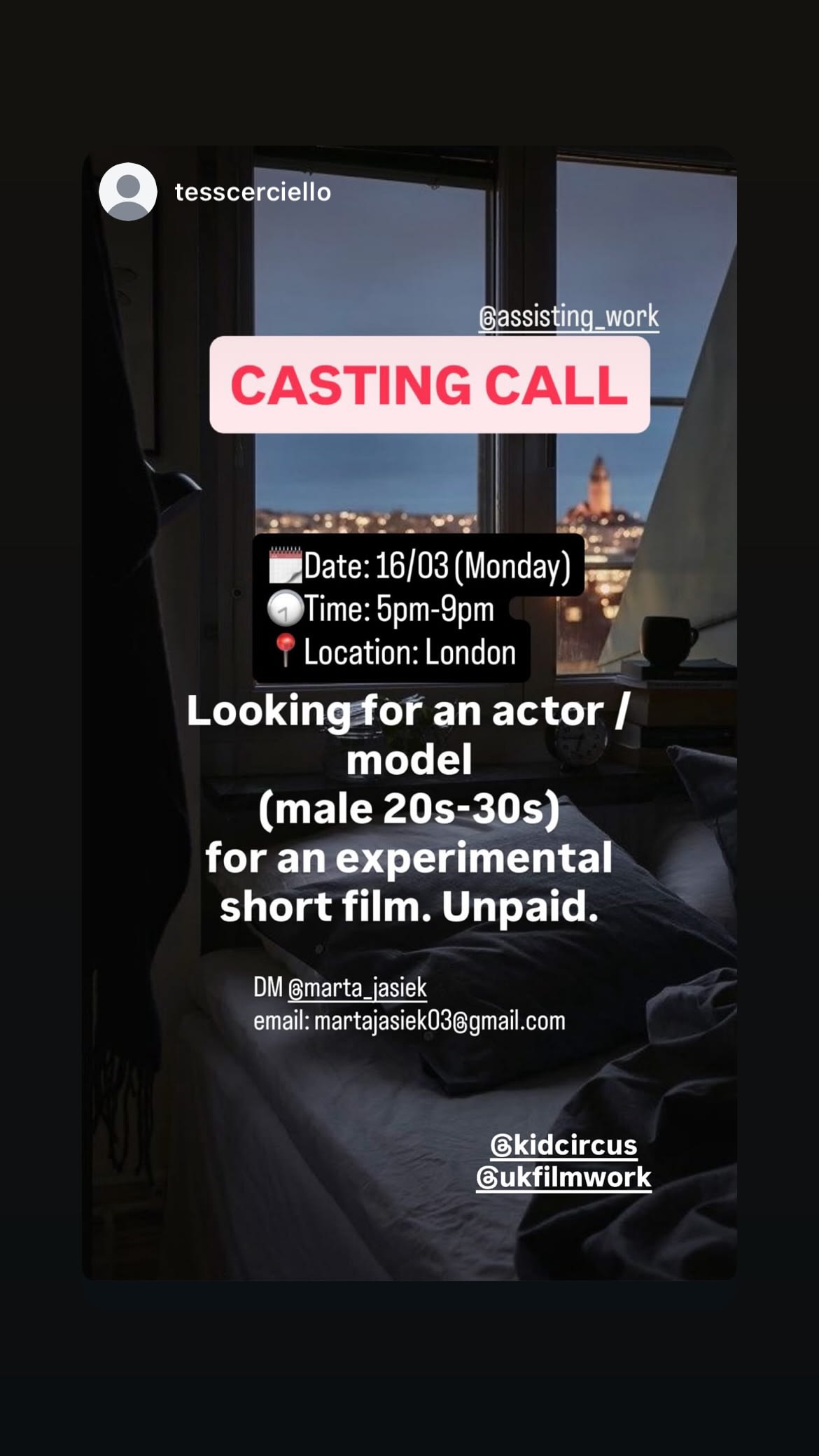819x1456 pixels.
Task: Tap the @assisting_work account mention
Action: pos(568,316)
